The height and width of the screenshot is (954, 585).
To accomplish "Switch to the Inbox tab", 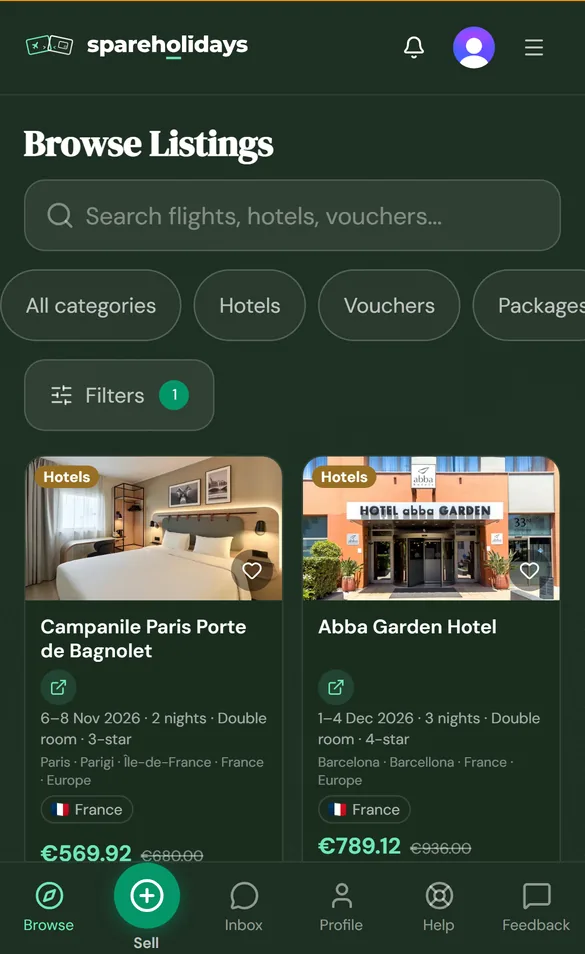I will (244, 907).
